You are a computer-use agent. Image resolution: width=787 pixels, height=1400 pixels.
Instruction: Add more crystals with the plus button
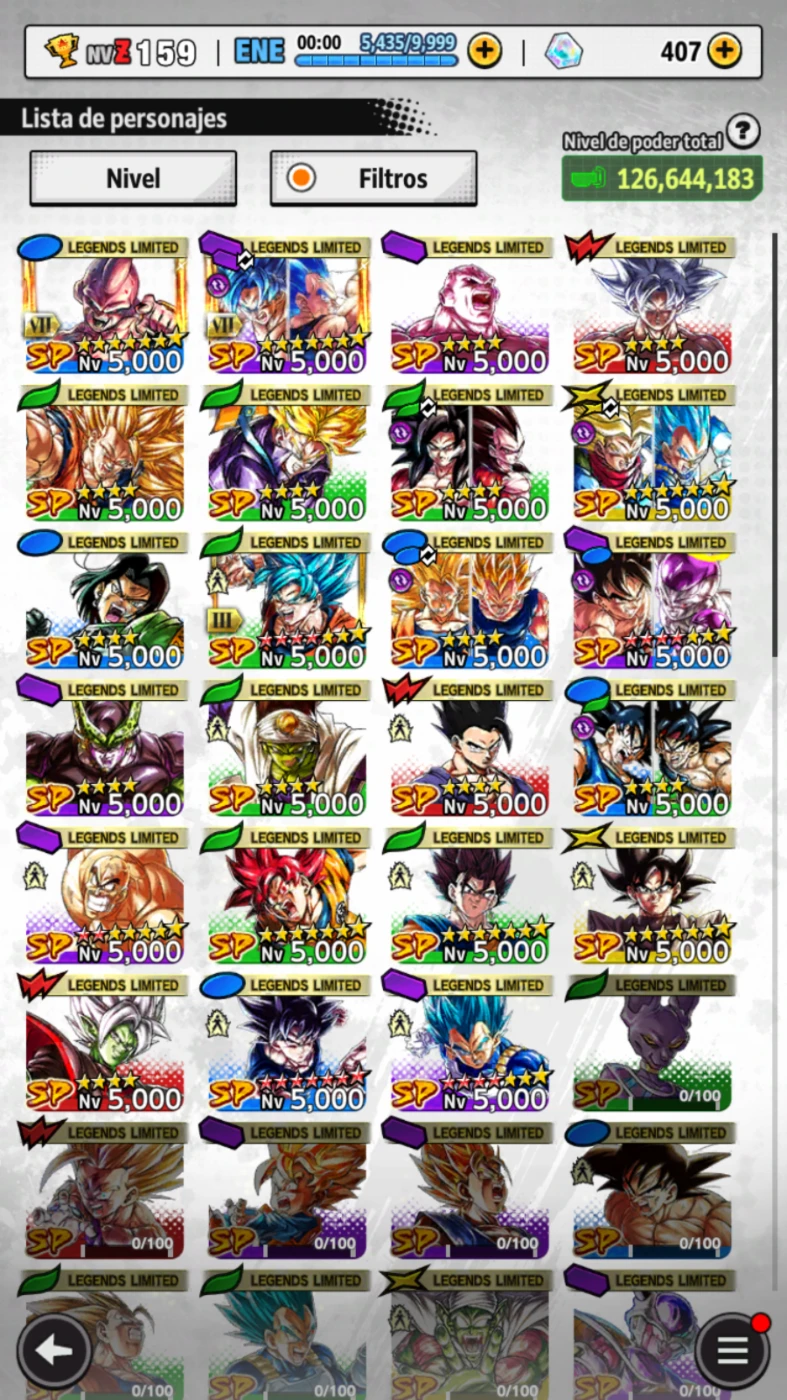pos(724,50)
